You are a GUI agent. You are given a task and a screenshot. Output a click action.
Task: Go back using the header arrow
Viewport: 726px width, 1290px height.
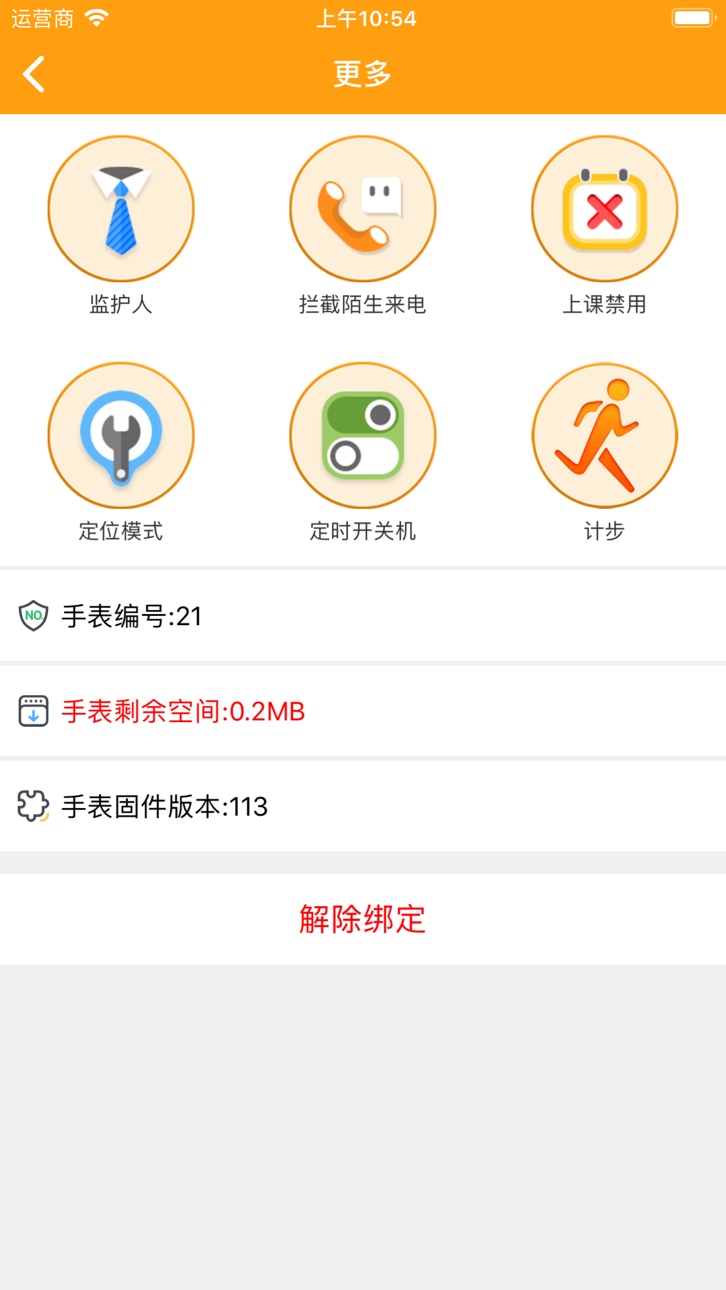tap(34, 74)
